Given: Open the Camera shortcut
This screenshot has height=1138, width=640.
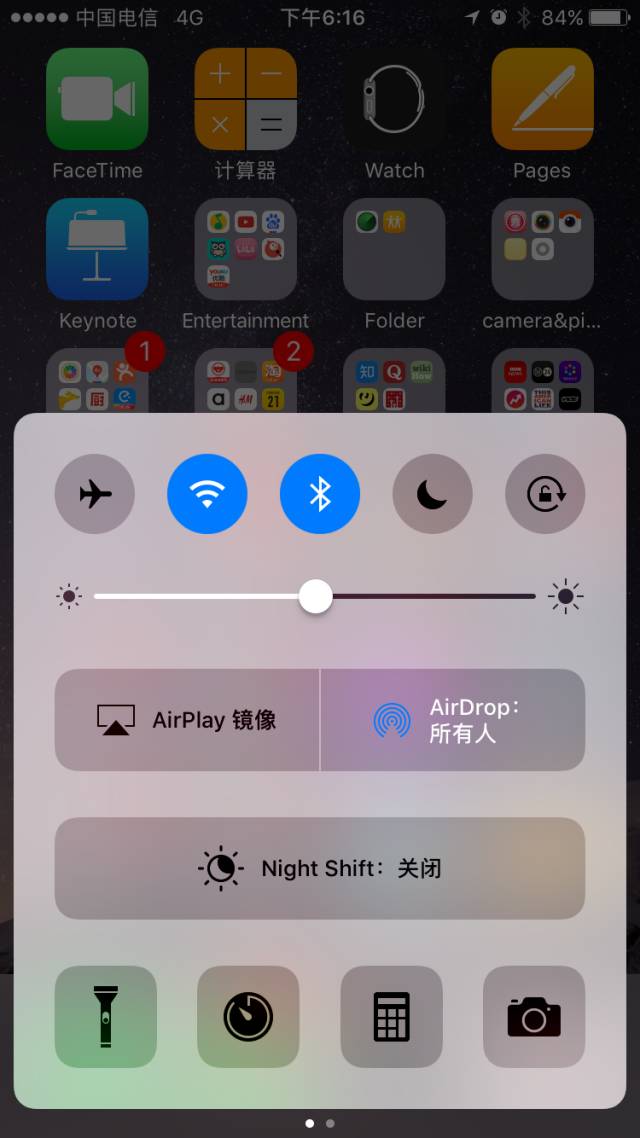Looking at the screenshot, I should point(534,1016).
